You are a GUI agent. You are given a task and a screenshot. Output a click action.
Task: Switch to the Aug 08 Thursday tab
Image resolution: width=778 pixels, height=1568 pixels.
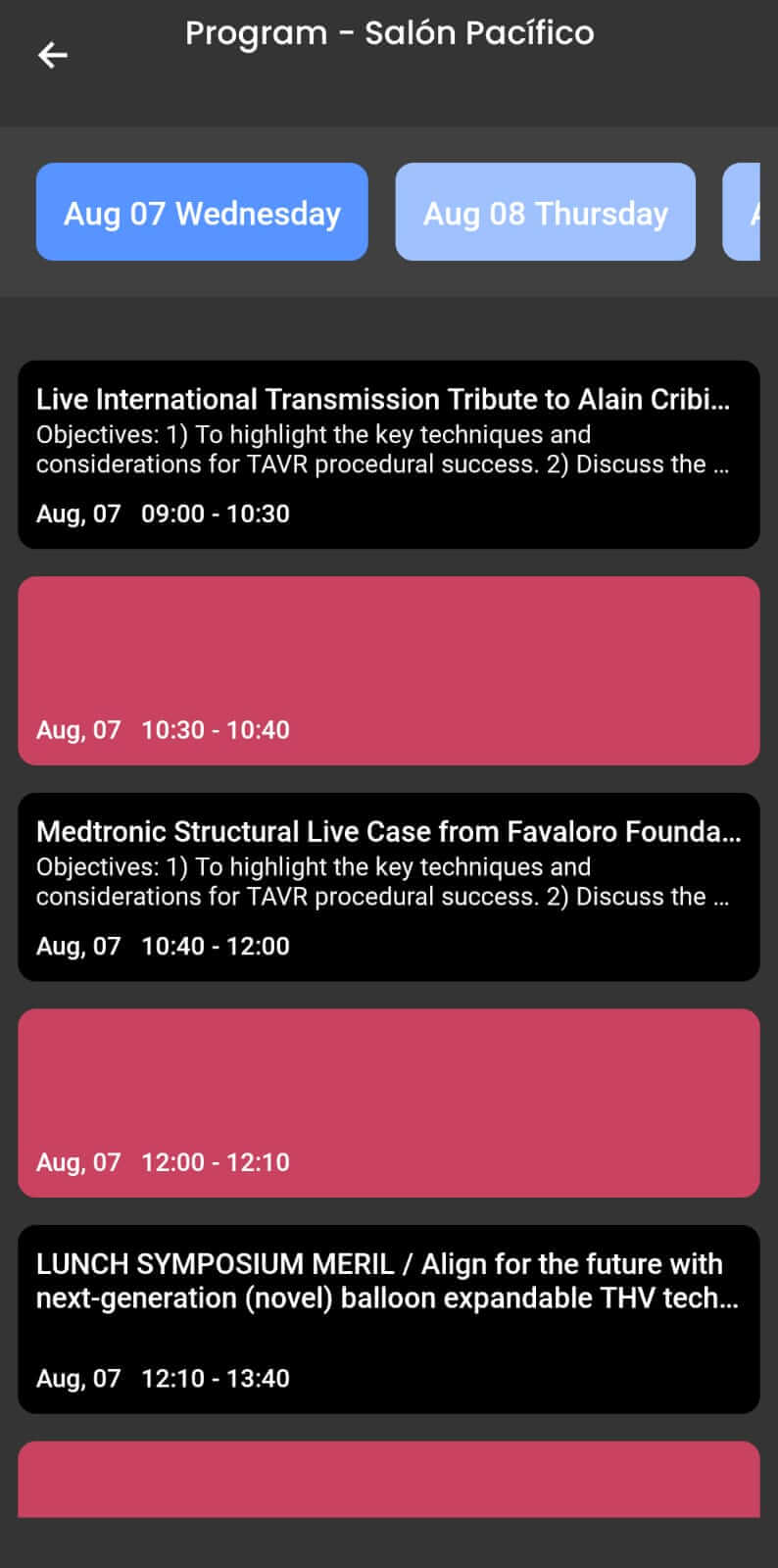(545, 212)
